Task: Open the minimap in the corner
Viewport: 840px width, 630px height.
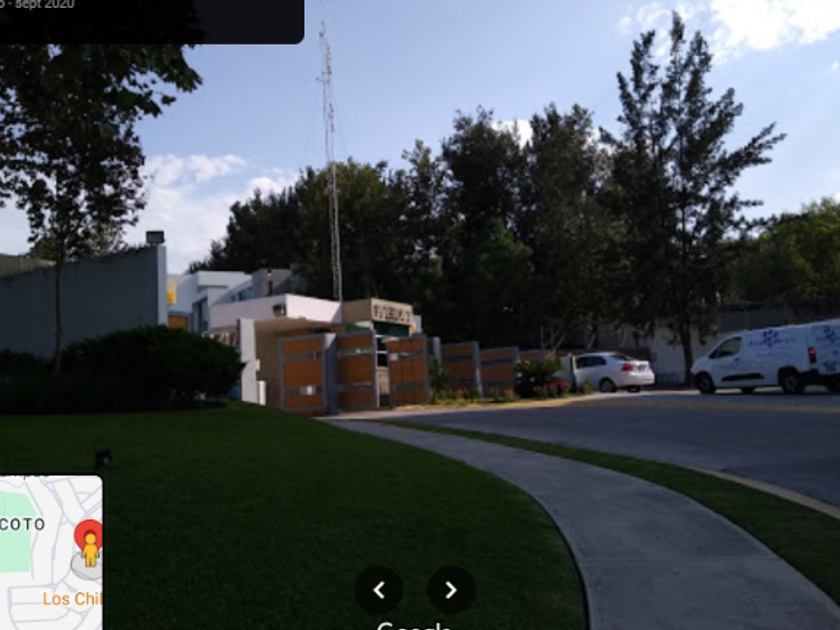Action: (x=51, y=553)
